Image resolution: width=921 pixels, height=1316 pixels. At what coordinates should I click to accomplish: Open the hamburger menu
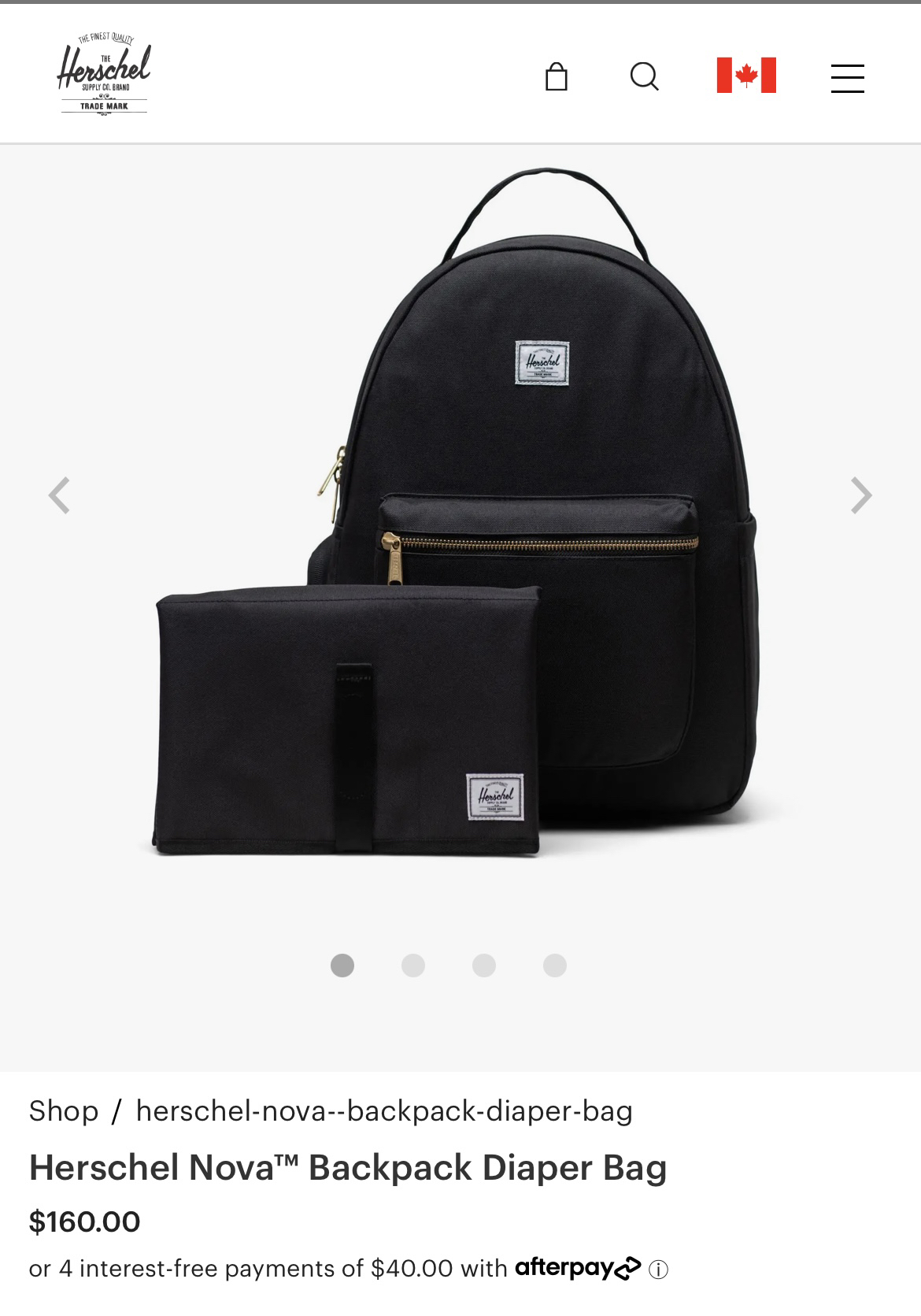pos(847,78)
